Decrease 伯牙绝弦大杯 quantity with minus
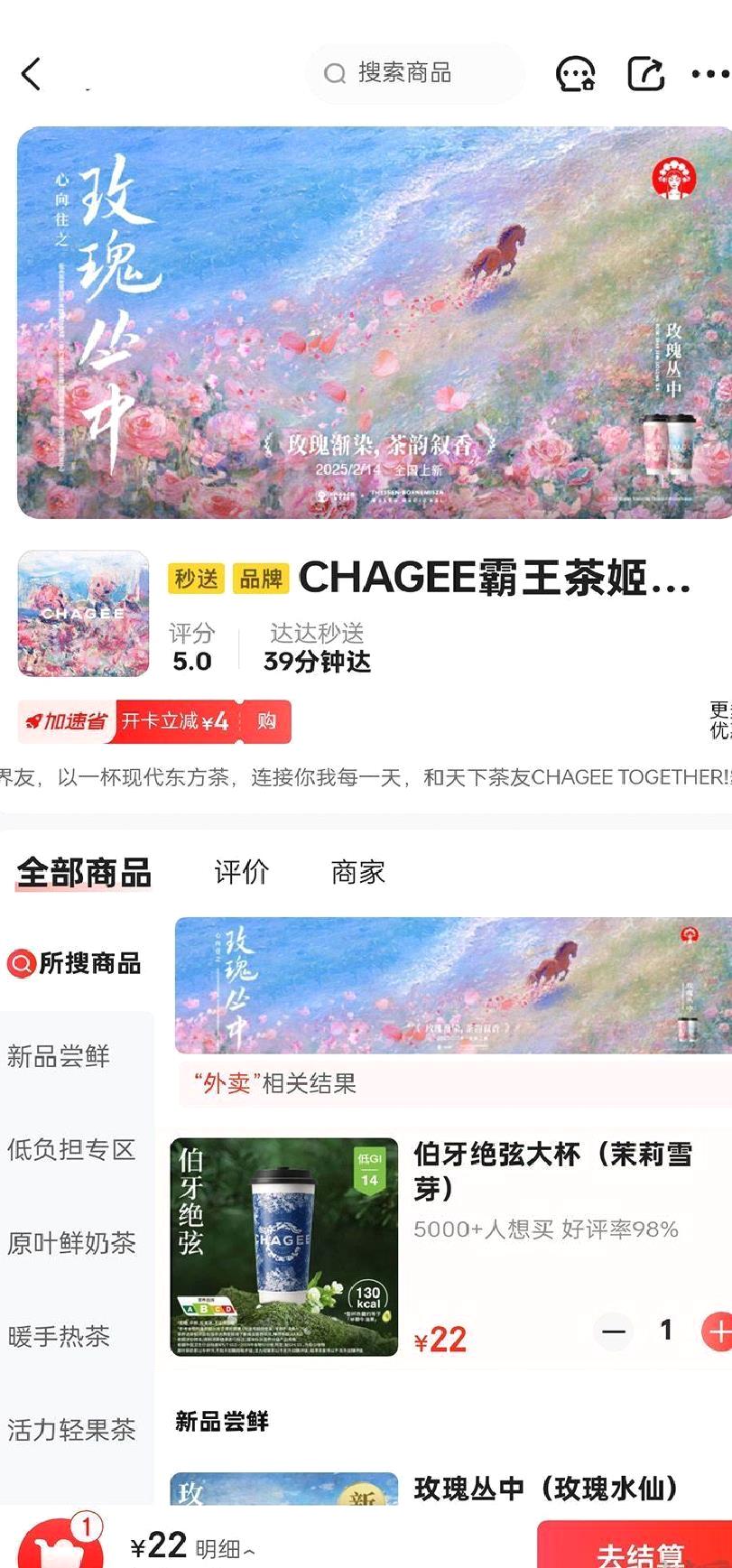This screenshot has width=732, height=1568. (x=614, y=1331)
